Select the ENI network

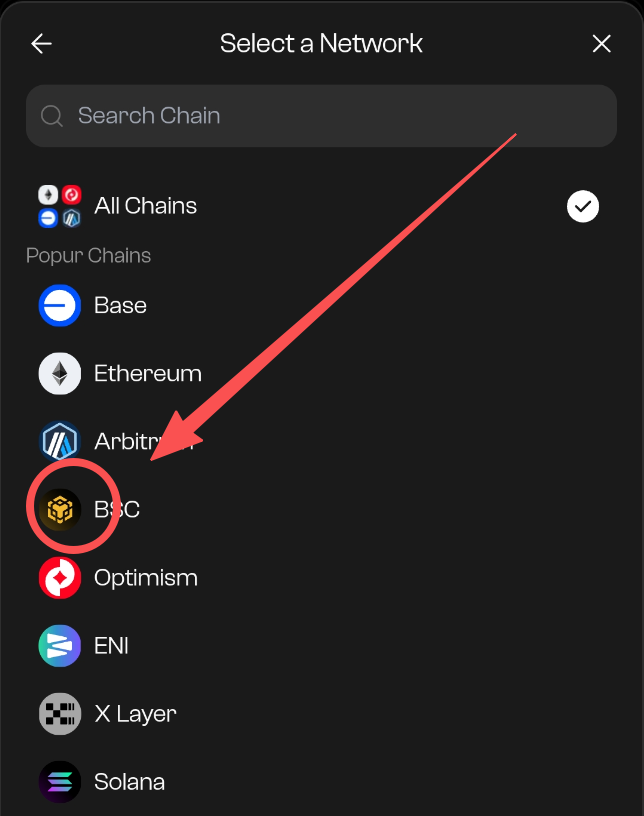110,646
